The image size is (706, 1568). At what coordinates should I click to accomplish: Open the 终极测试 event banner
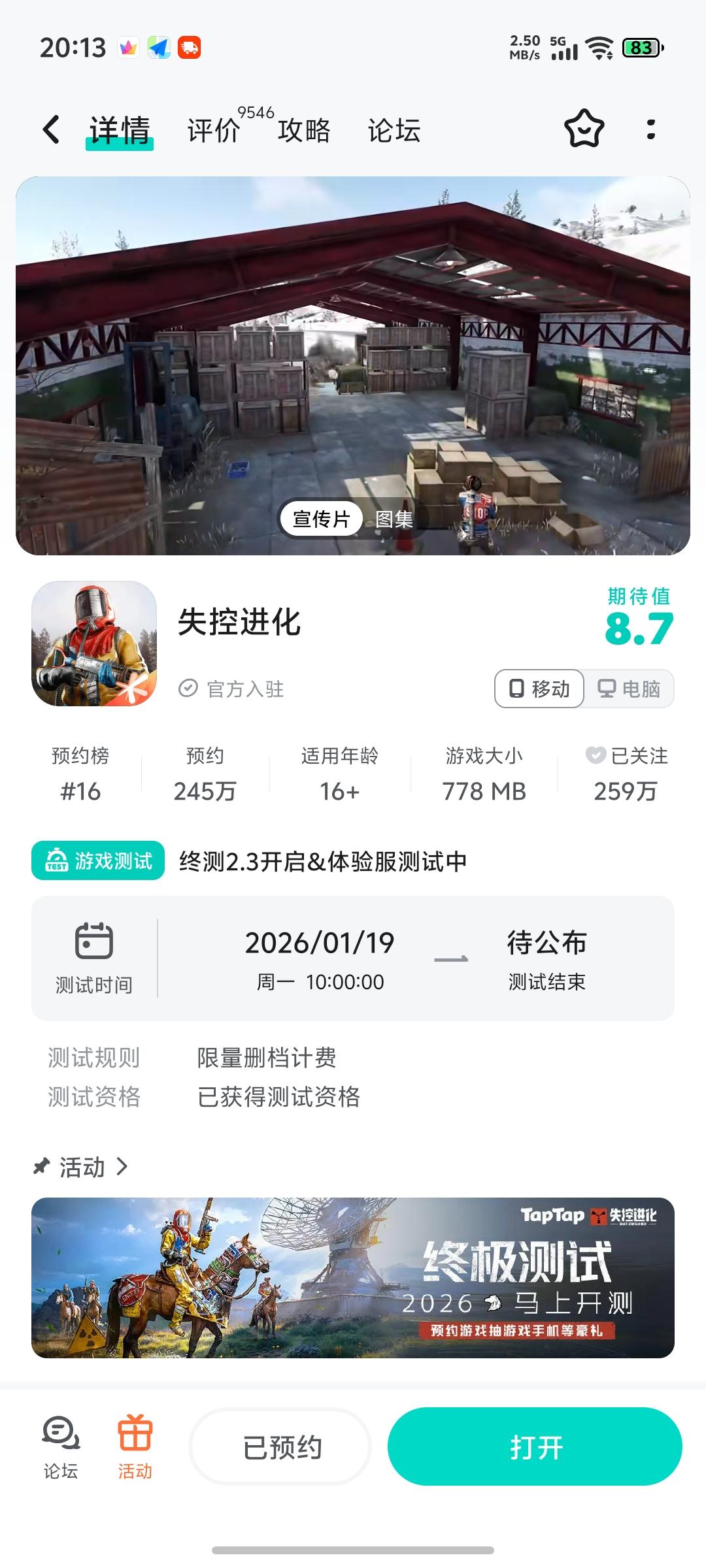353,1278
